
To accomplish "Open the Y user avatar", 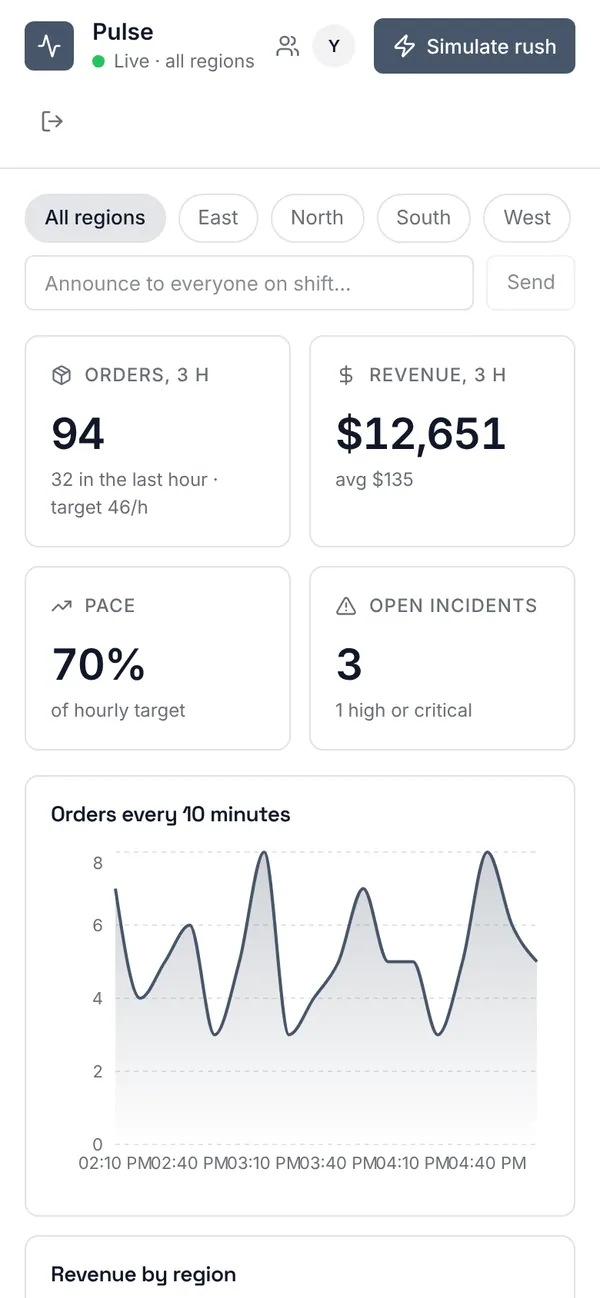I will 334,46.
